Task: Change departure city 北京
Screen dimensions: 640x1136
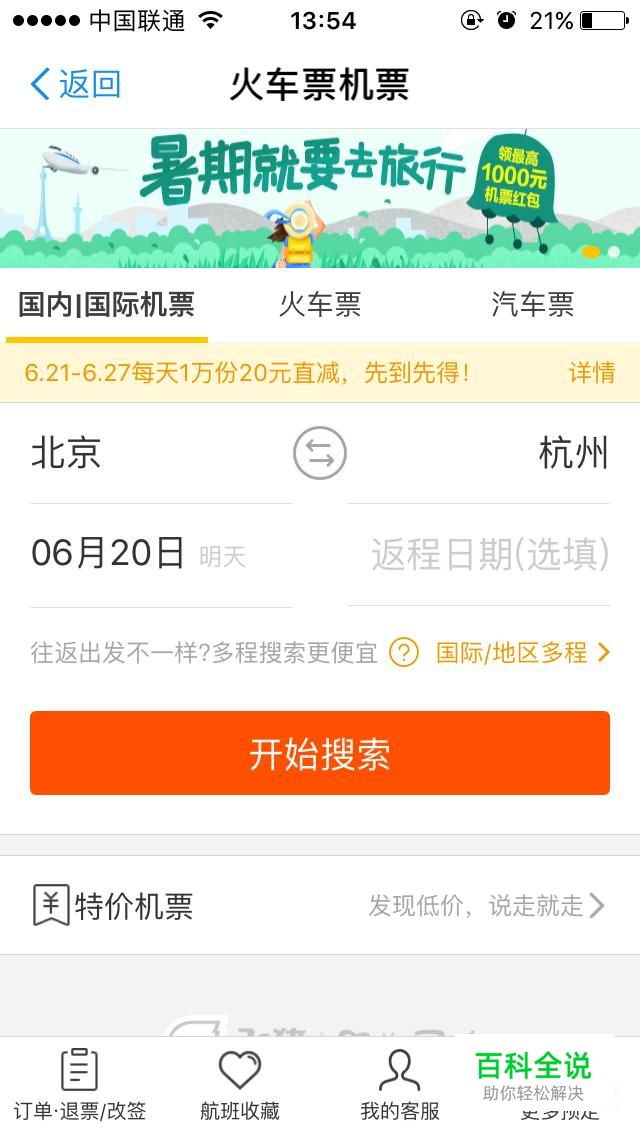Action: 161,454
